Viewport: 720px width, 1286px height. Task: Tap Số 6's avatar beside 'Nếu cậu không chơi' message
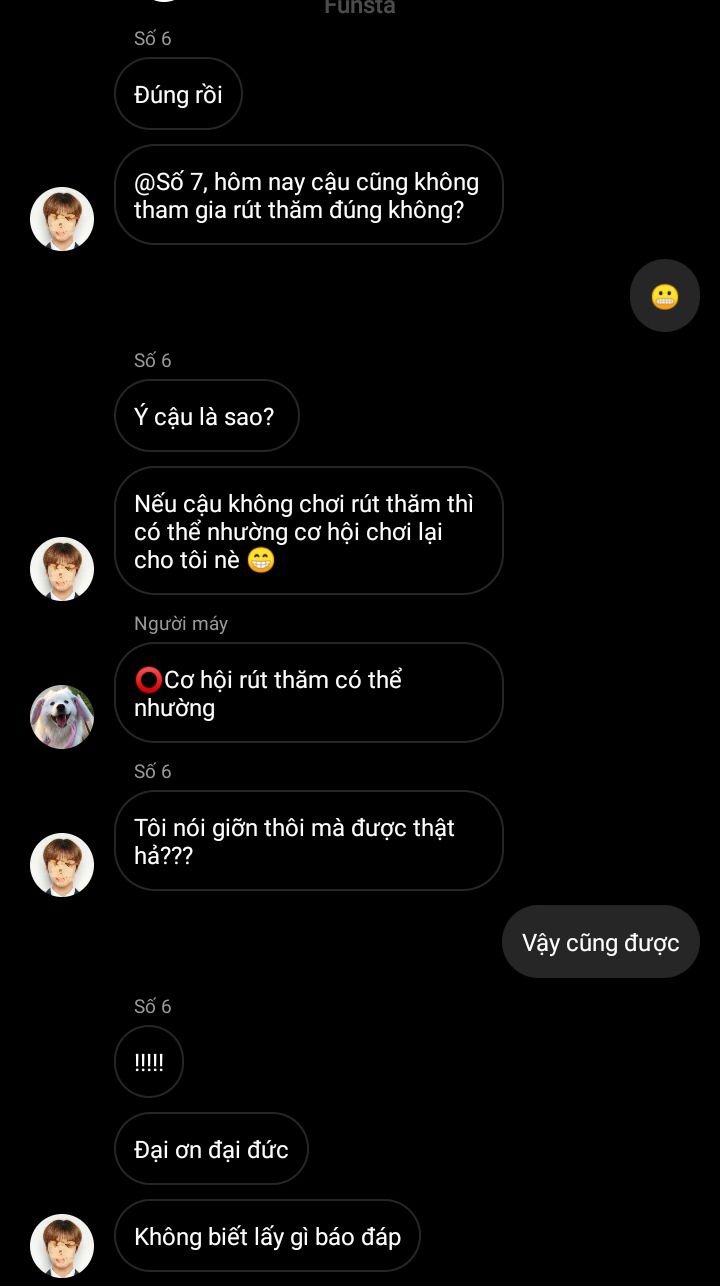pyautogui.click(x=62, y=569)
